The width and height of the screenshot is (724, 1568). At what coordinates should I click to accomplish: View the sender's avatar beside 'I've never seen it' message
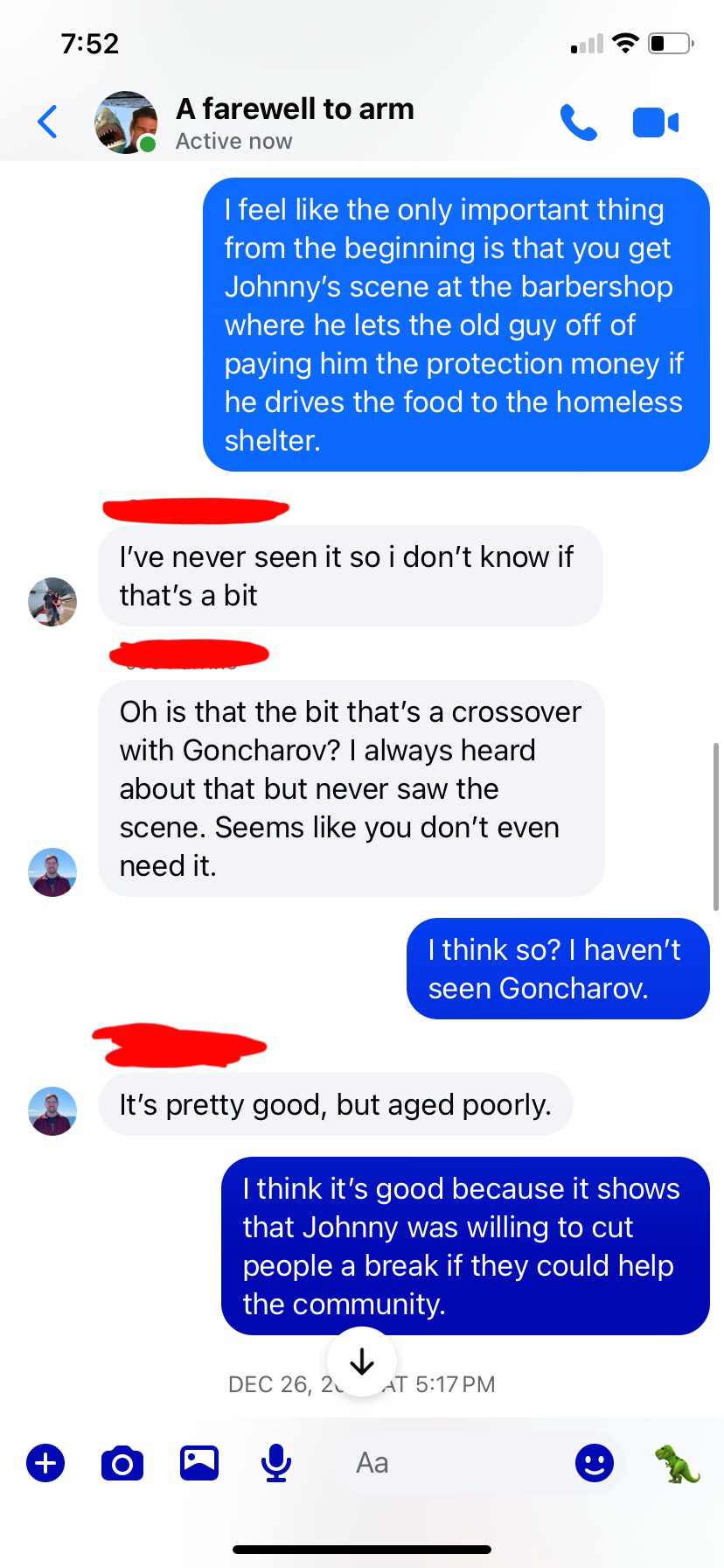(52, 602)
